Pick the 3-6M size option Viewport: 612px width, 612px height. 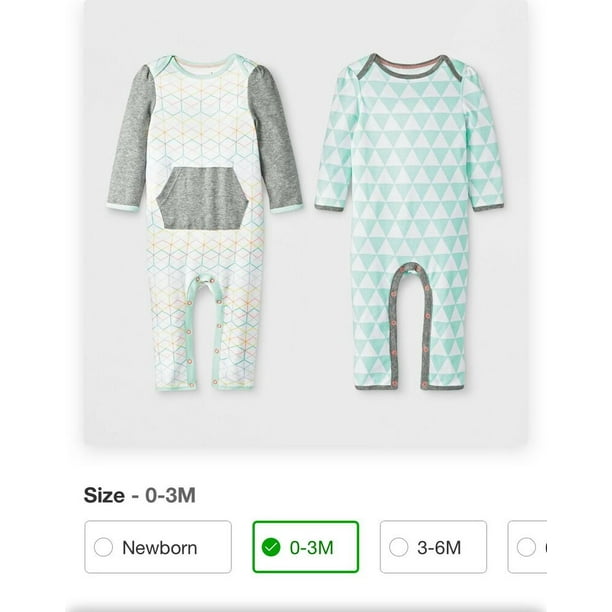(433, 547)
